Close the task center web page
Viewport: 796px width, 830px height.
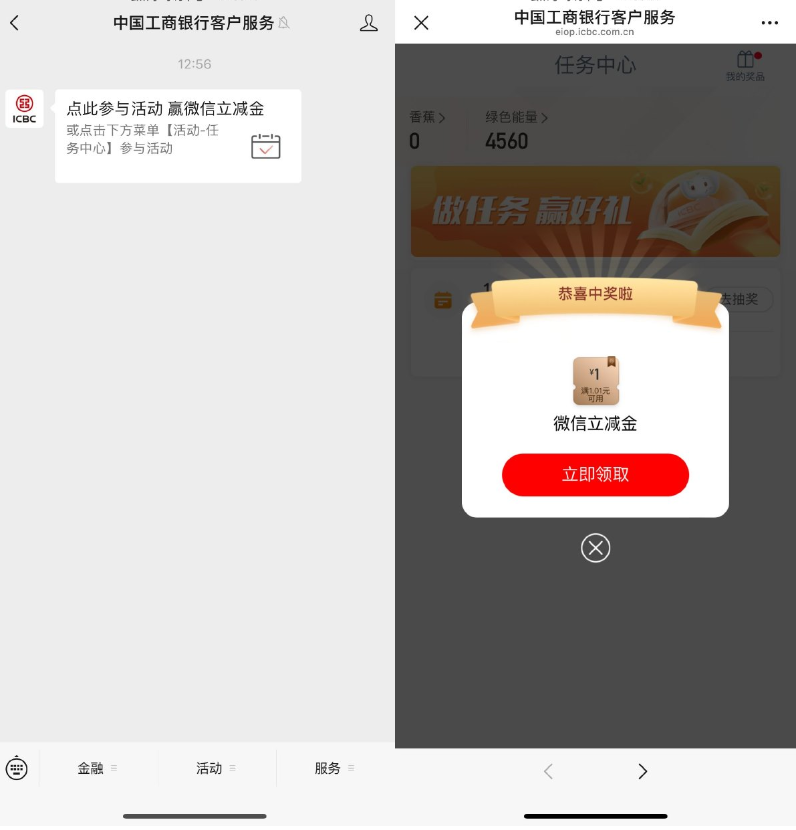pyautogui.click(x=421, y=23)
